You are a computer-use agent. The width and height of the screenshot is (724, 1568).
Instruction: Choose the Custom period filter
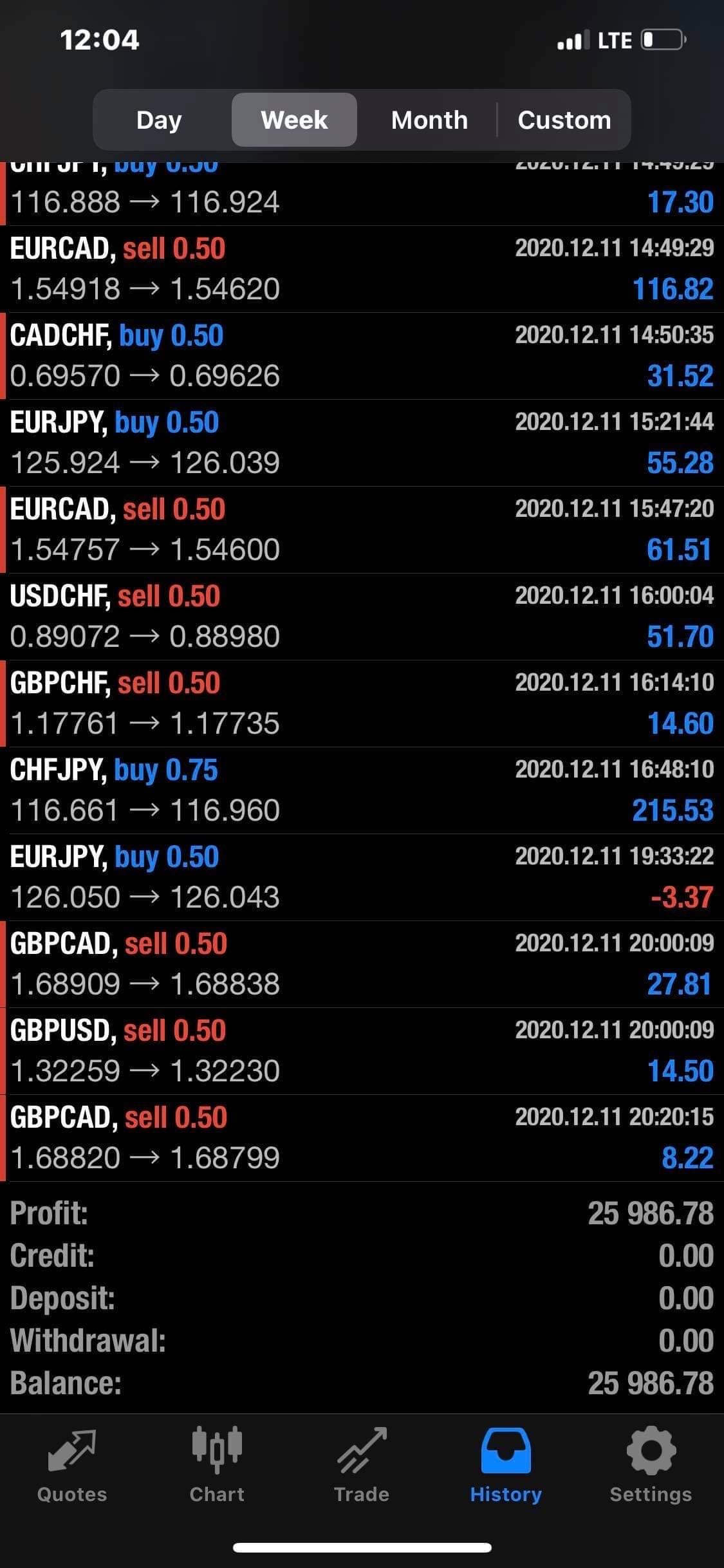click(564, 120)
